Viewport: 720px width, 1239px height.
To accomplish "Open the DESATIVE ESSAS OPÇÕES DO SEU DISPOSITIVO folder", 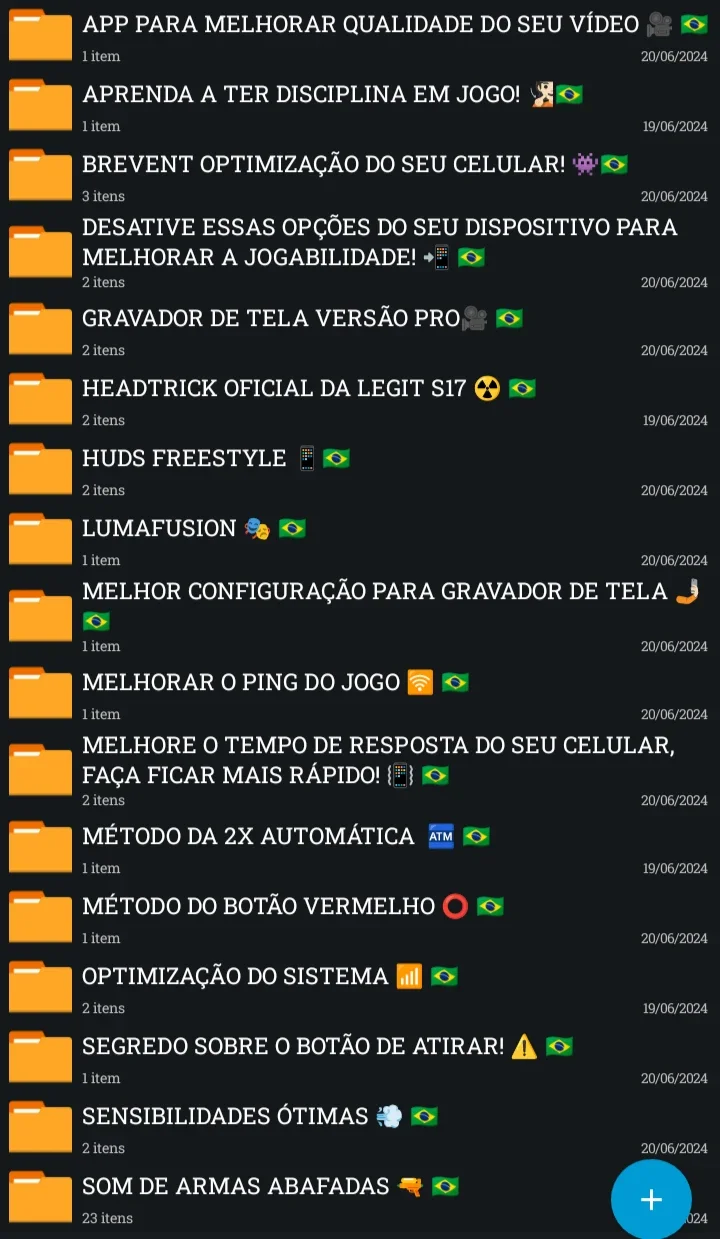I will click(360, 254).
